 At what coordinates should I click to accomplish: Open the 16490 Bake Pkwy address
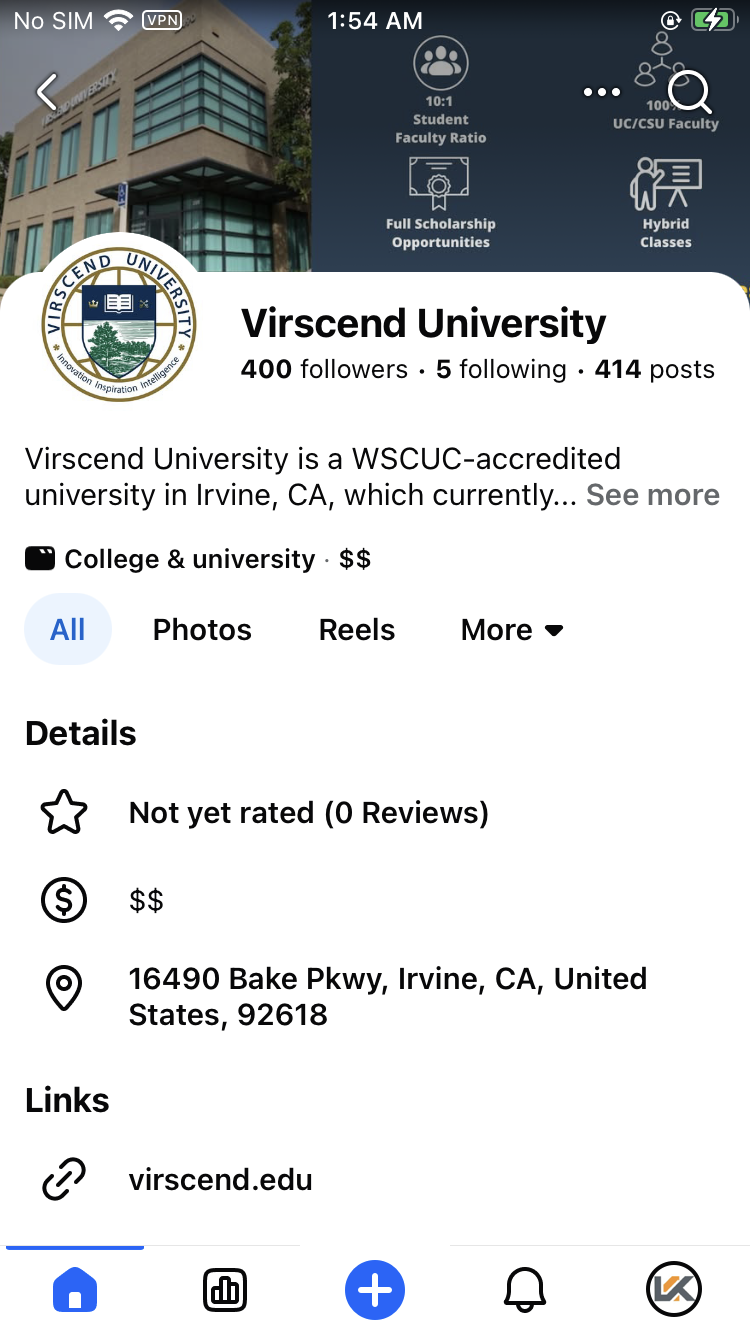[x=388, y=996]
